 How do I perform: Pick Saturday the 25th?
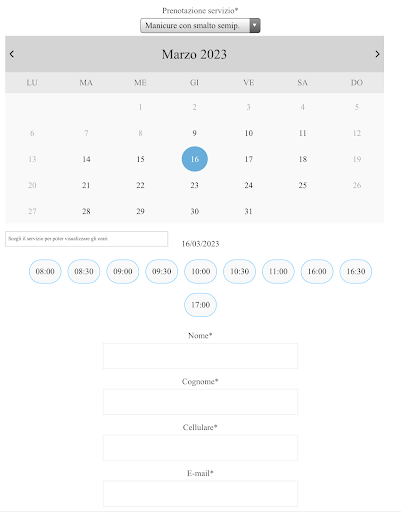[303, 185]
